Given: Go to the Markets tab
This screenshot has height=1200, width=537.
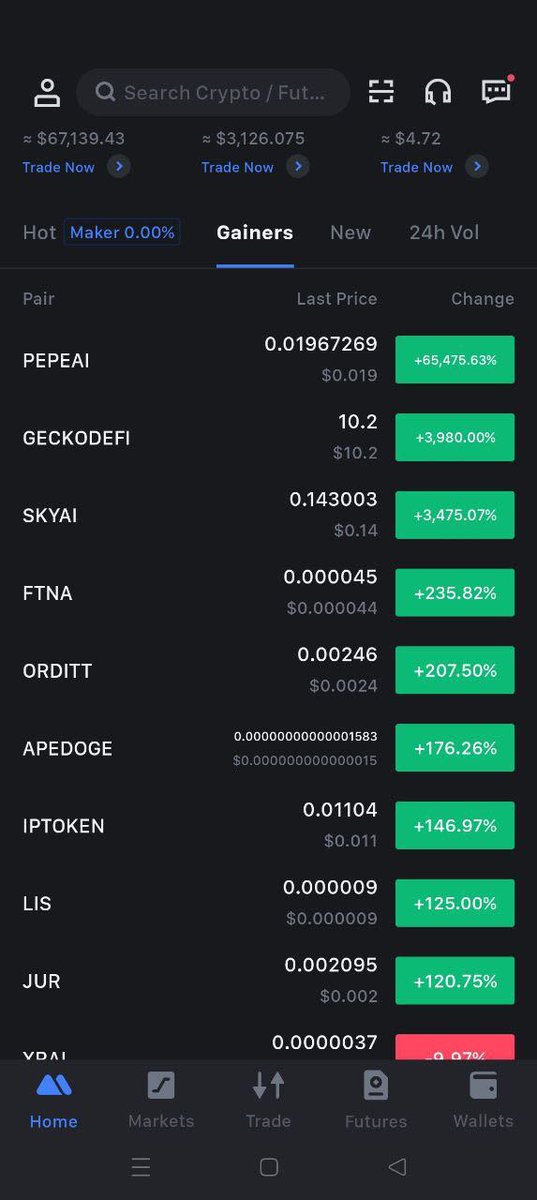Looking at the screenshot, I should tap(161, 1100).
